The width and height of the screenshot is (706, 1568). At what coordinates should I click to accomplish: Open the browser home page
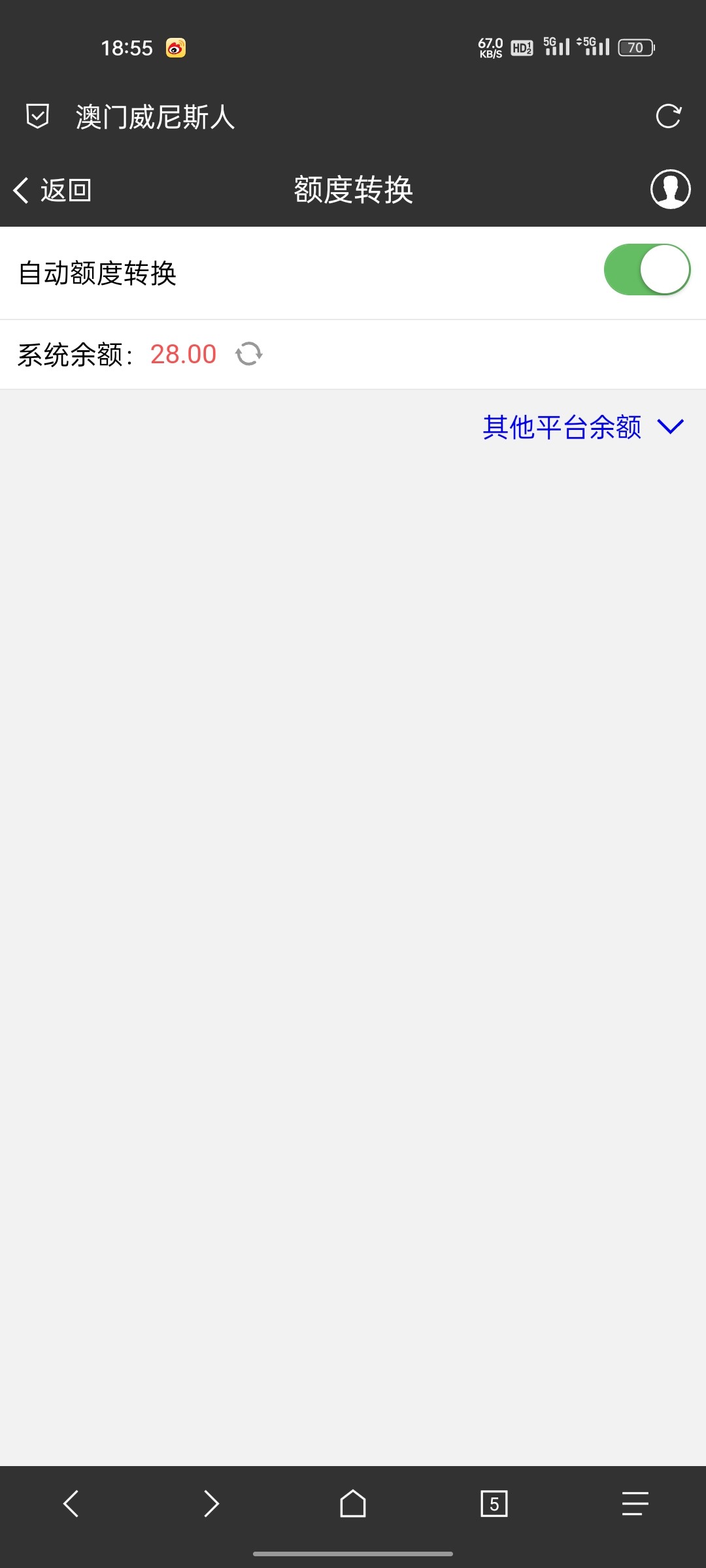click(353, 1503)
